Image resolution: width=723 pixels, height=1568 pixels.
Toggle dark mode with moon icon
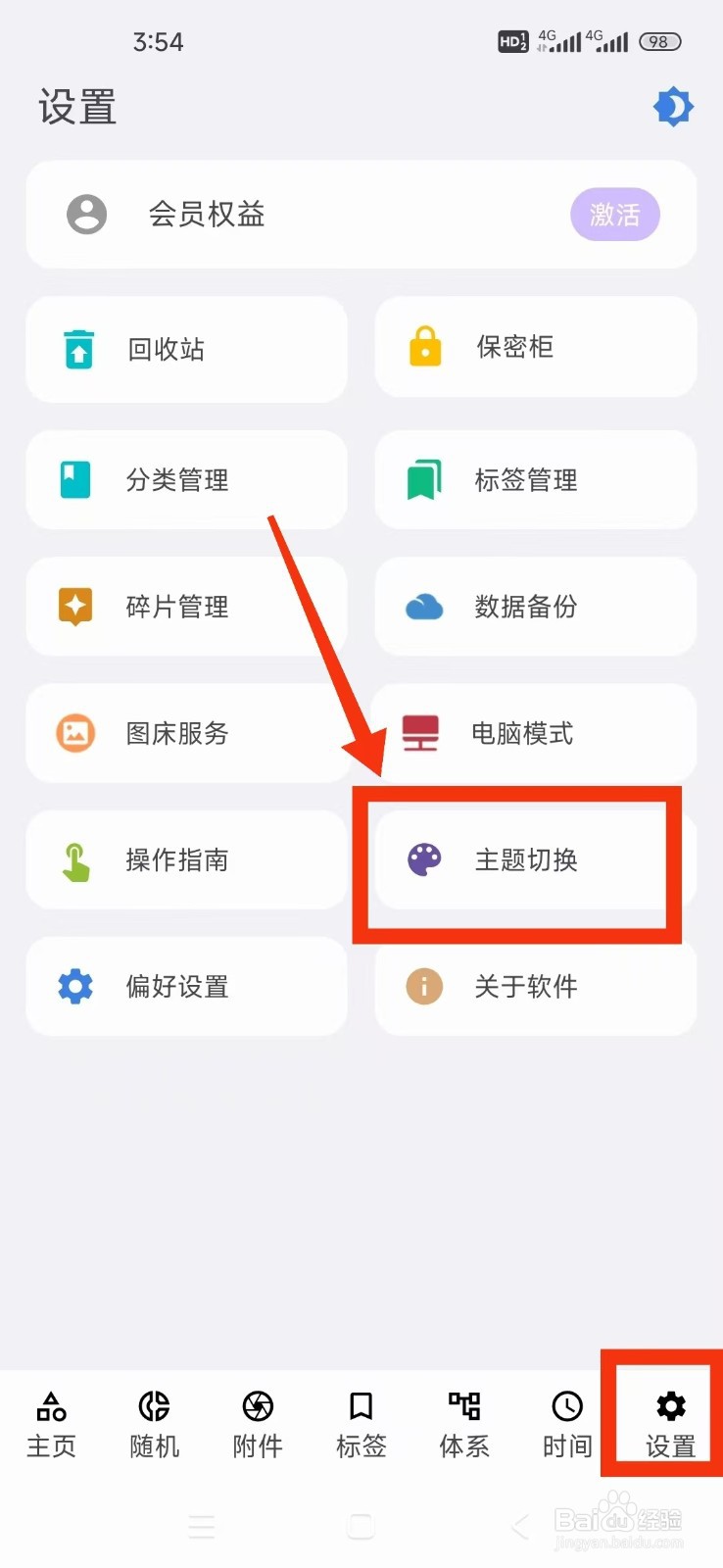pyautogui.click(x=673, y=106)
